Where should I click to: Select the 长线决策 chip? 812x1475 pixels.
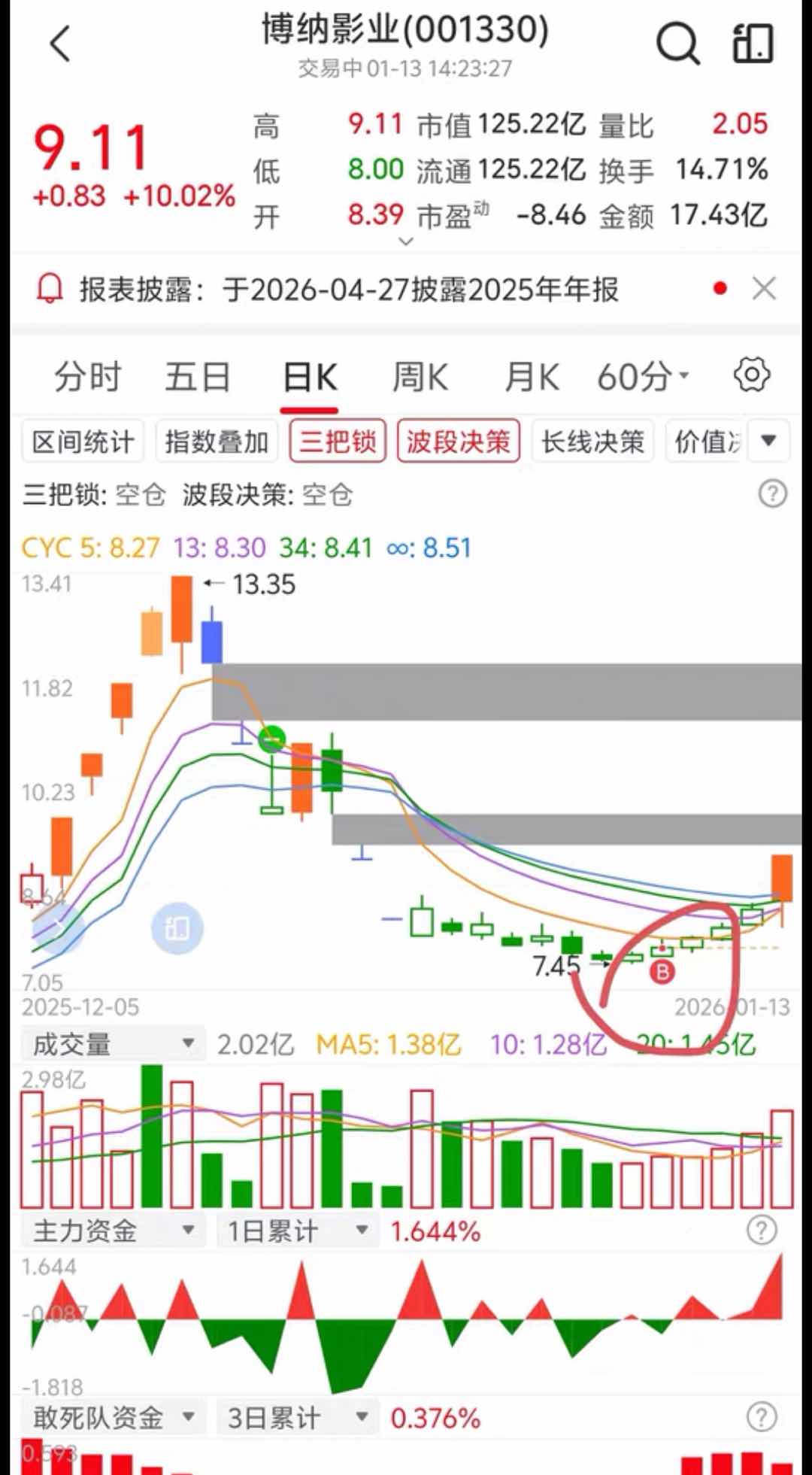pos(593,442)
